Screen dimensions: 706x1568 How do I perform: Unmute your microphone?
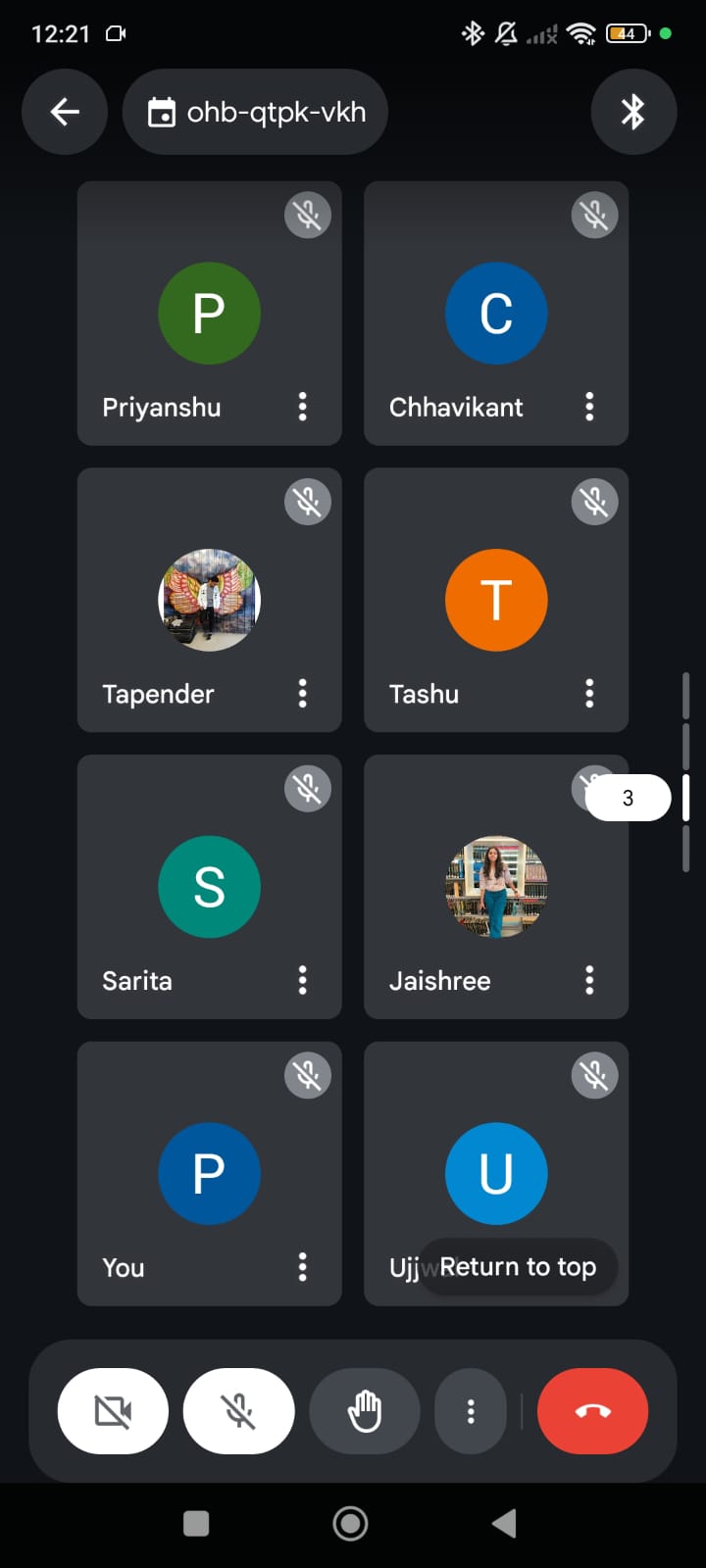(x=238, y=1411)
